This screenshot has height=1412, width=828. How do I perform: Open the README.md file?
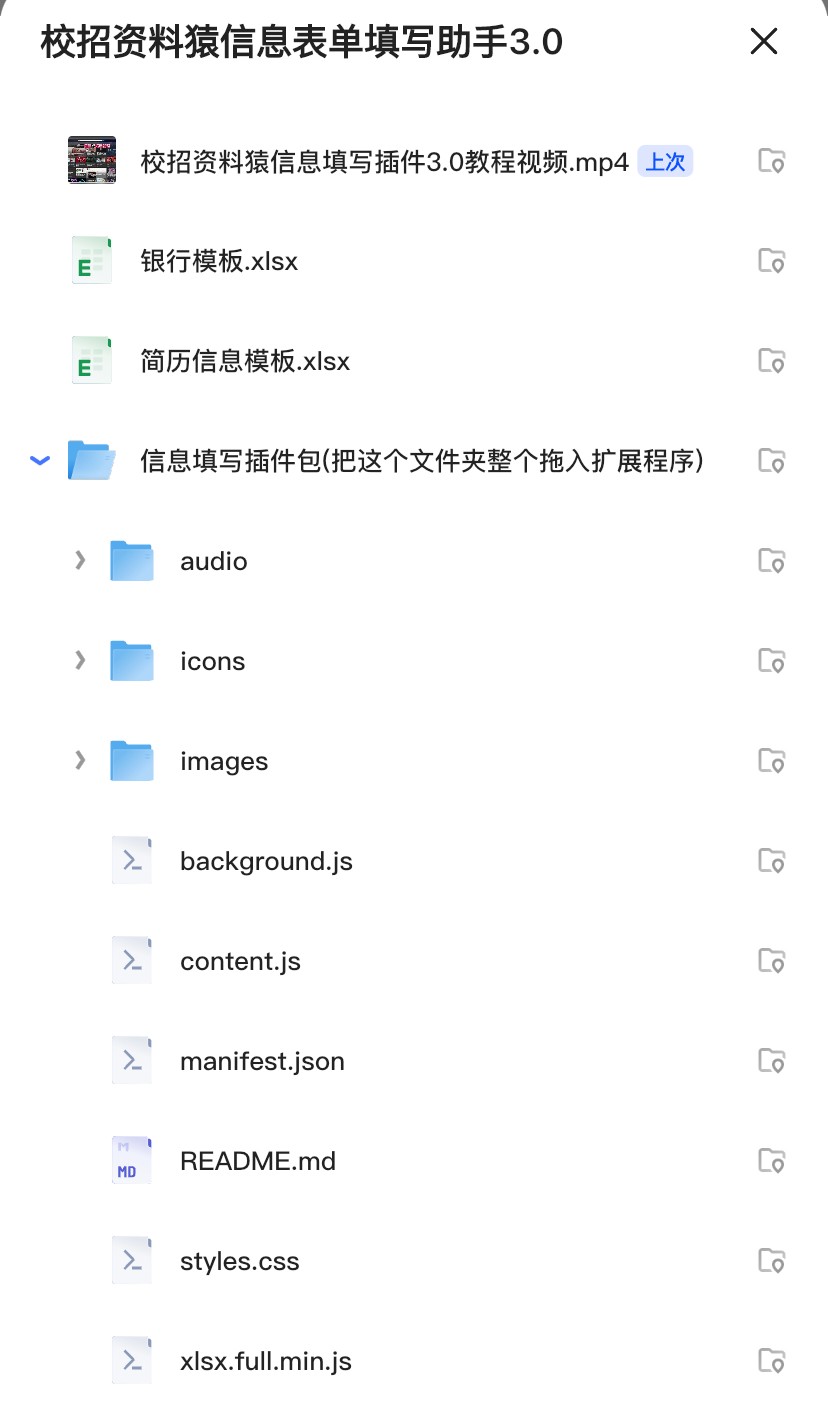[x=257, y=1162]
